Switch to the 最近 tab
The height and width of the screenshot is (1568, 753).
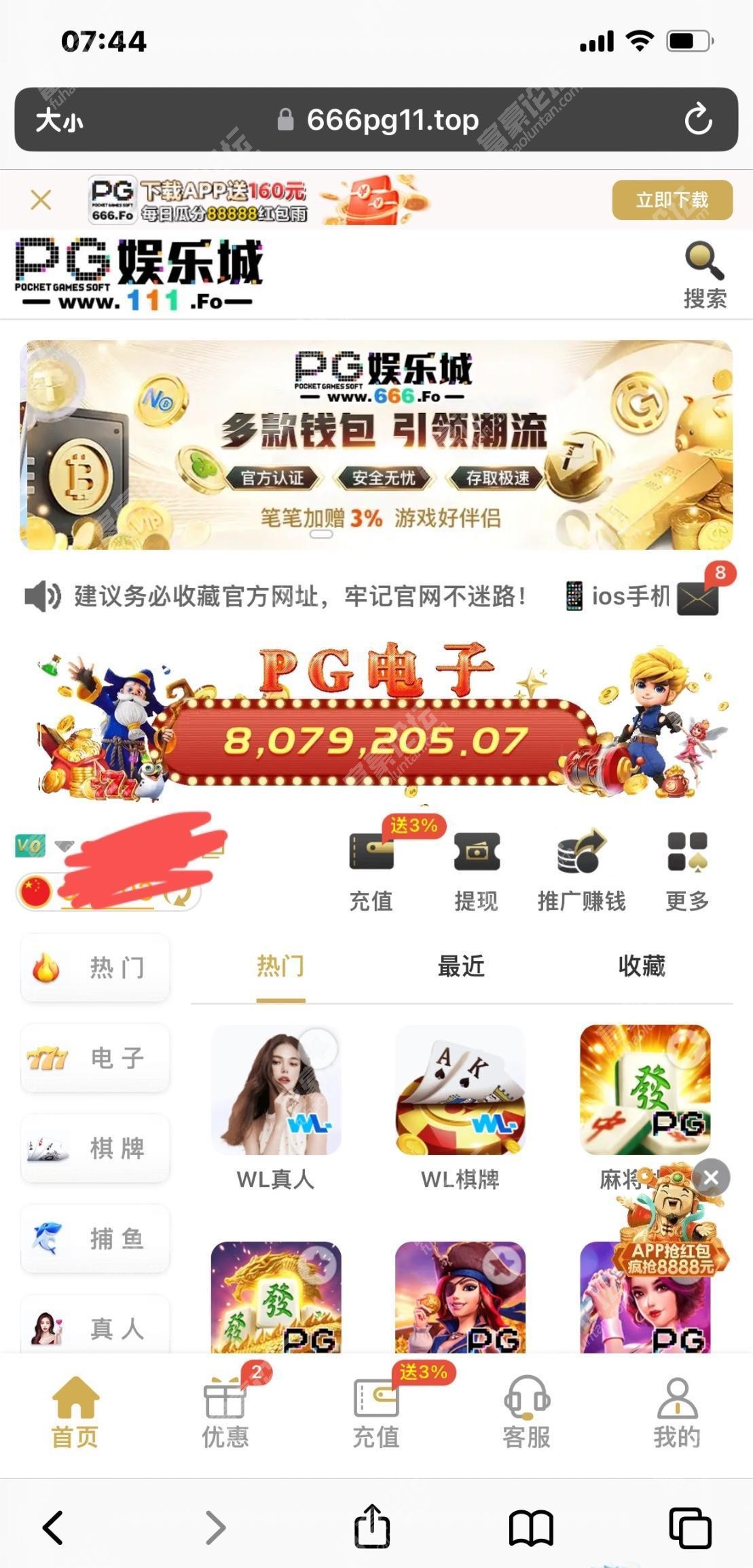click(461, 966)
